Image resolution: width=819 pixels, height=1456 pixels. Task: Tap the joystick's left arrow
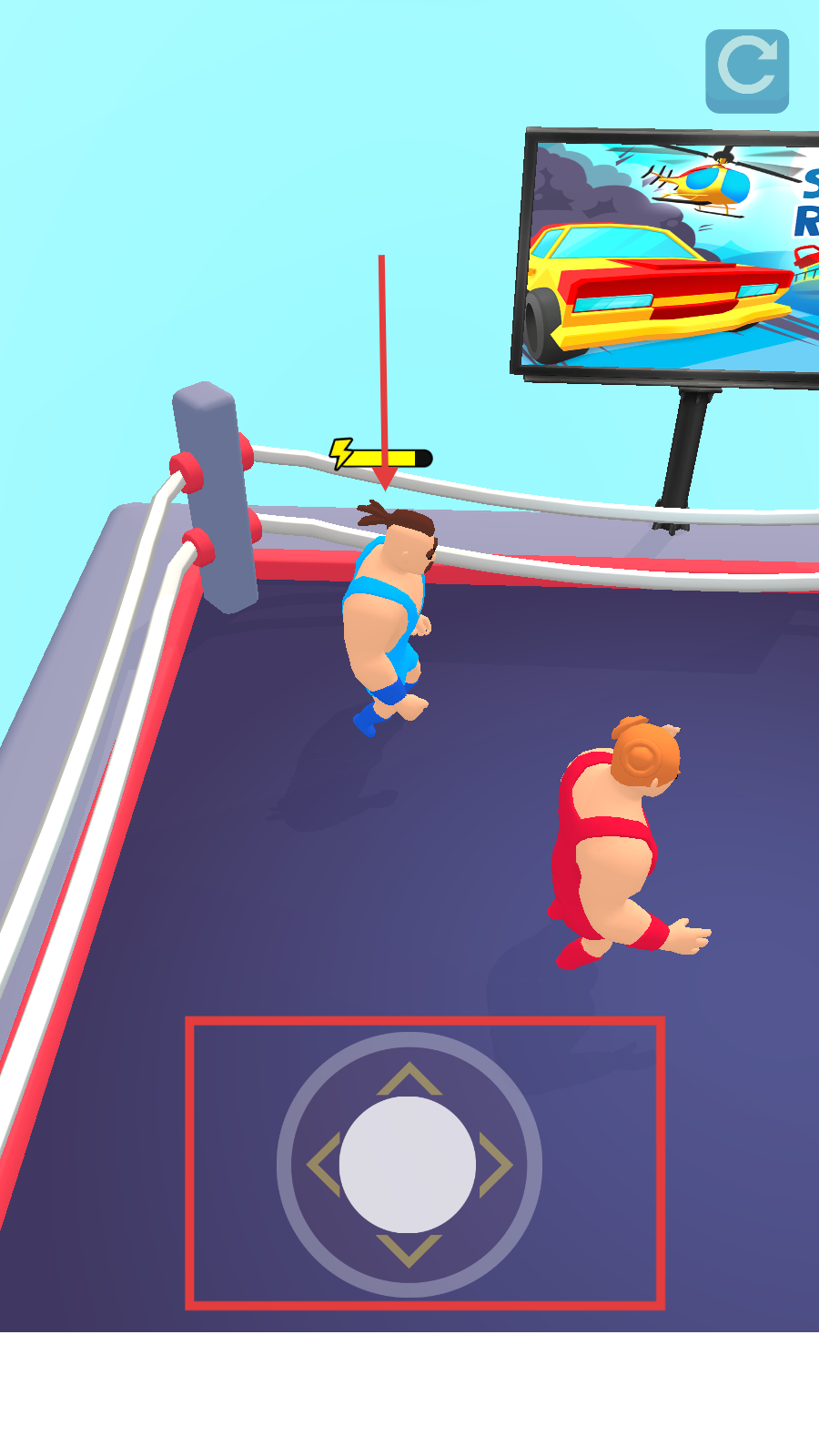pyautogui.click(x=323, y=1165)
